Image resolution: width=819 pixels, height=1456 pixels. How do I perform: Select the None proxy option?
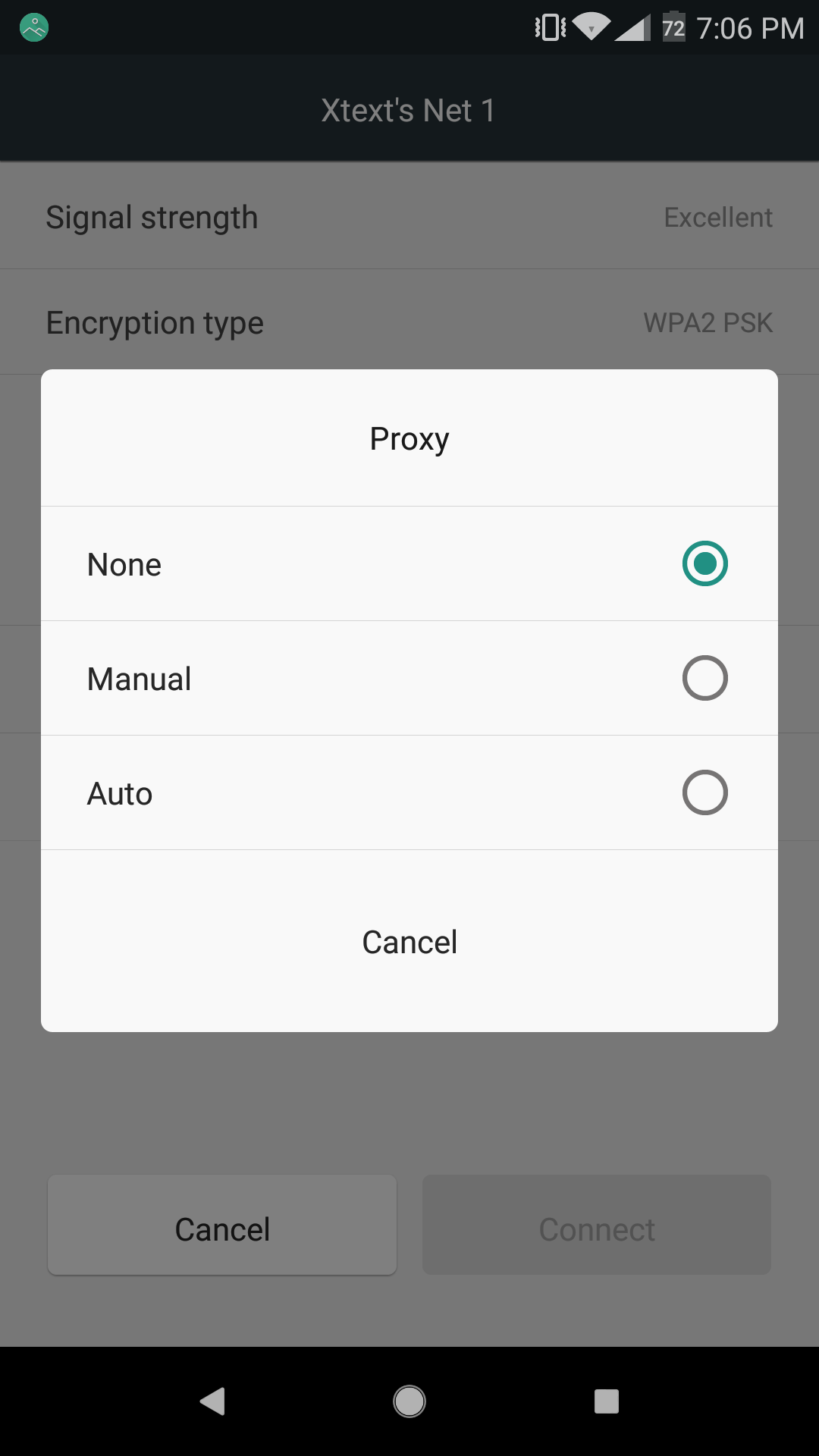(409, 563)
